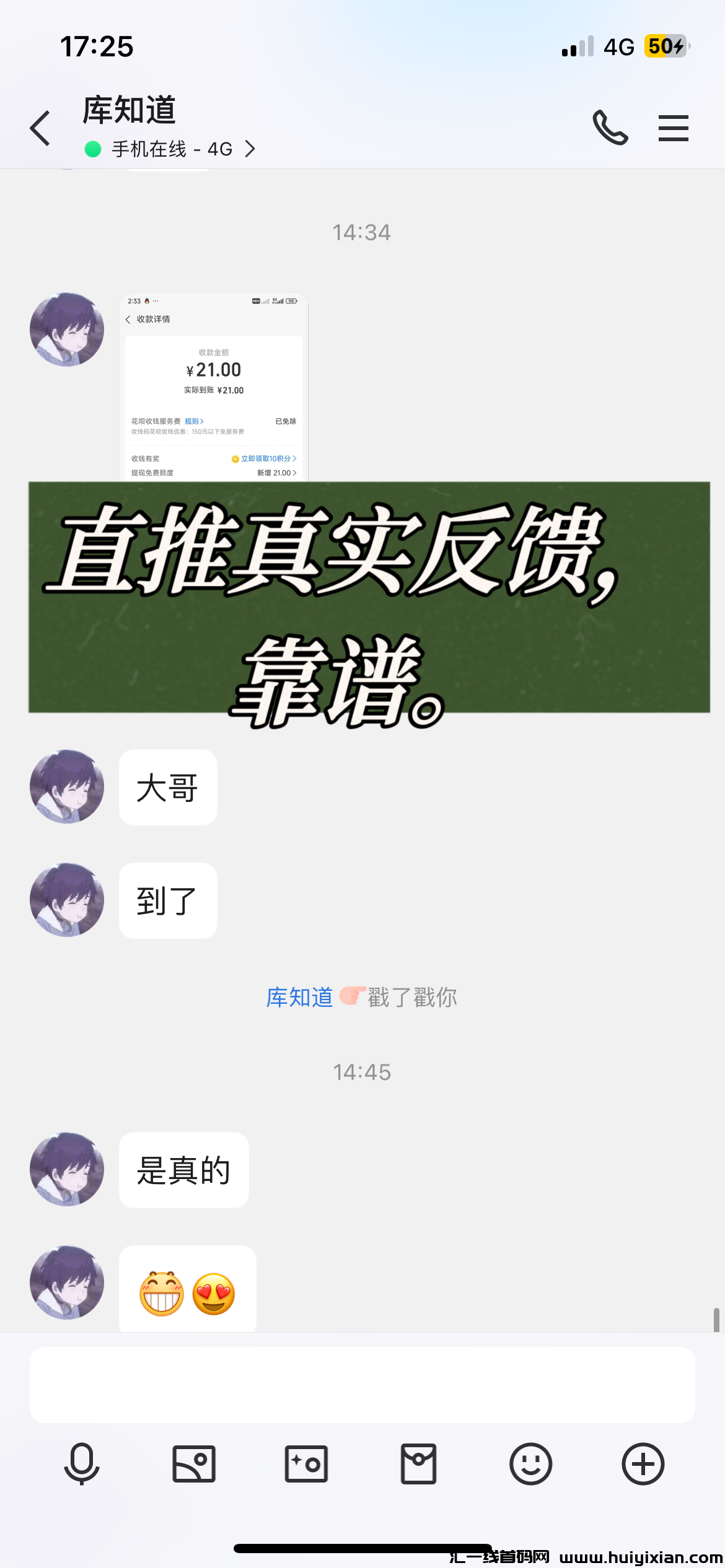Image resolution: width=725 pixels, height=1568 pixels.
Task: Open the 手机在线 - 4G status details
Action: (x=171, y=149)
